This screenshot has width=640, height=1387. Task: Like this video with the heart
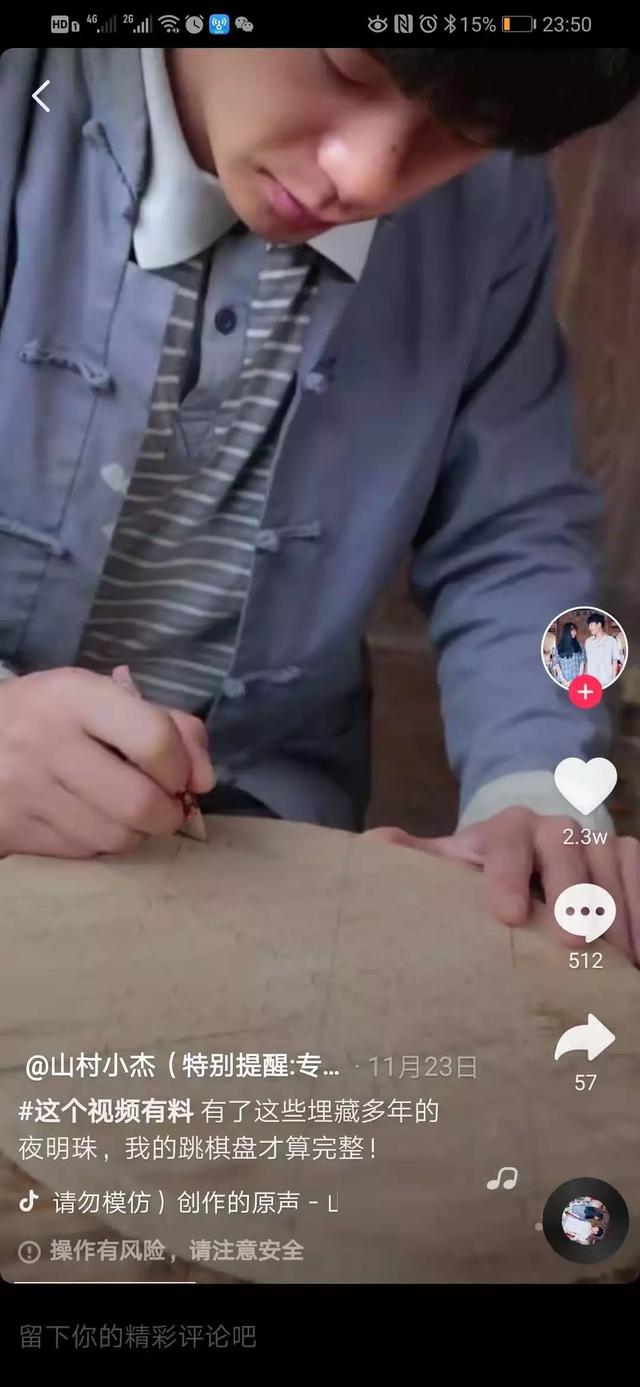[x=585, y=787]
